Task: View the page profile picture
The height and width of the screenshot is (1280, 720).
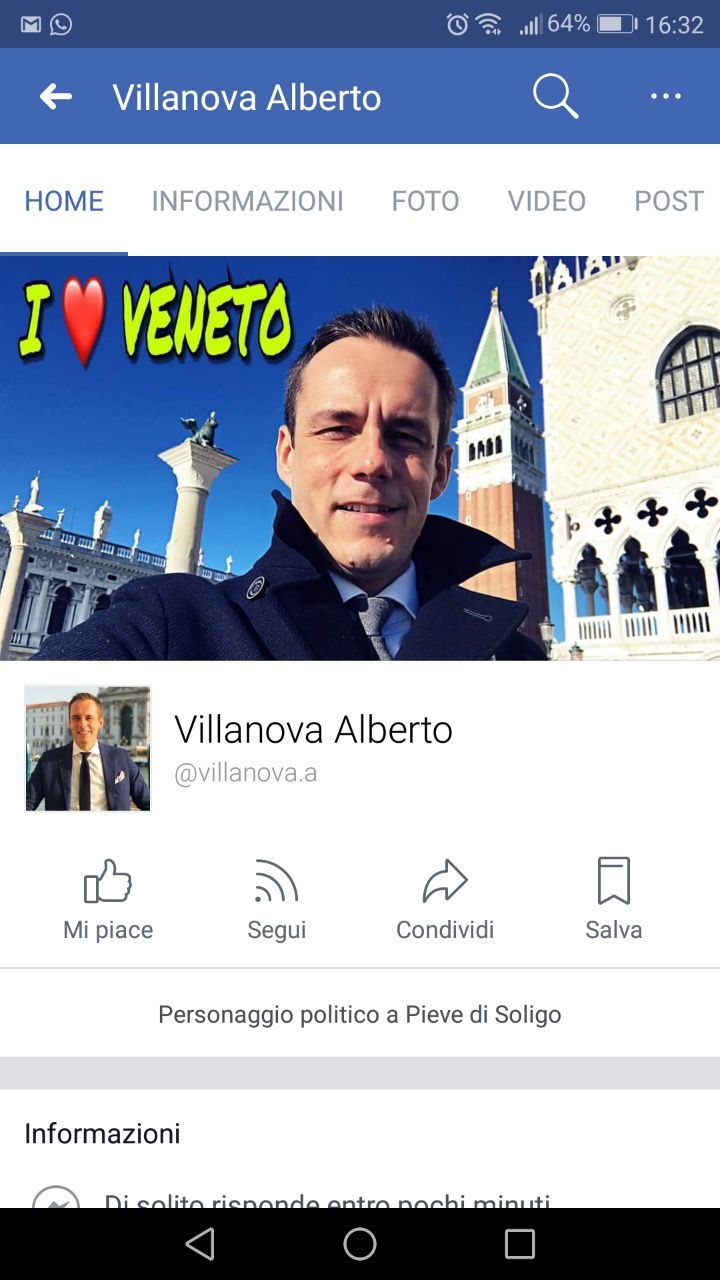Action: pyautogui.click(x=88, y=748)
